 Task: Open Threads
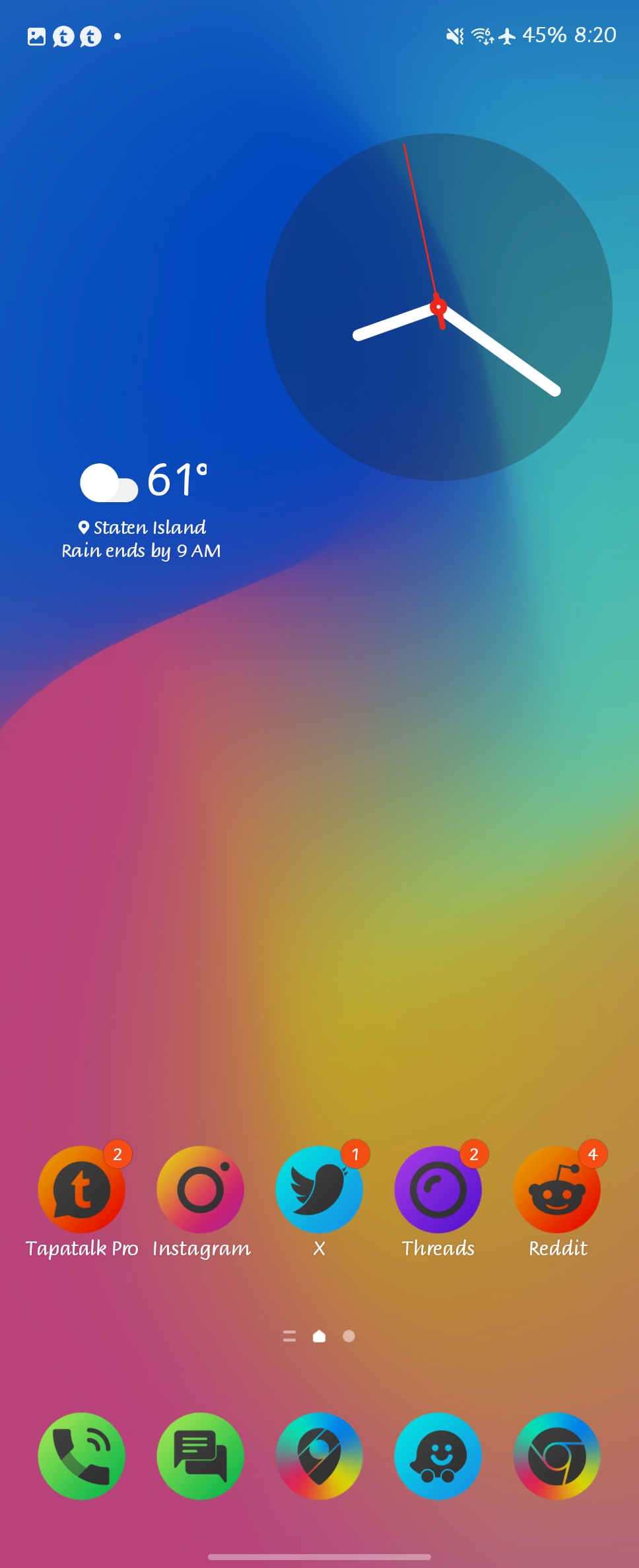click(438, 1189)
